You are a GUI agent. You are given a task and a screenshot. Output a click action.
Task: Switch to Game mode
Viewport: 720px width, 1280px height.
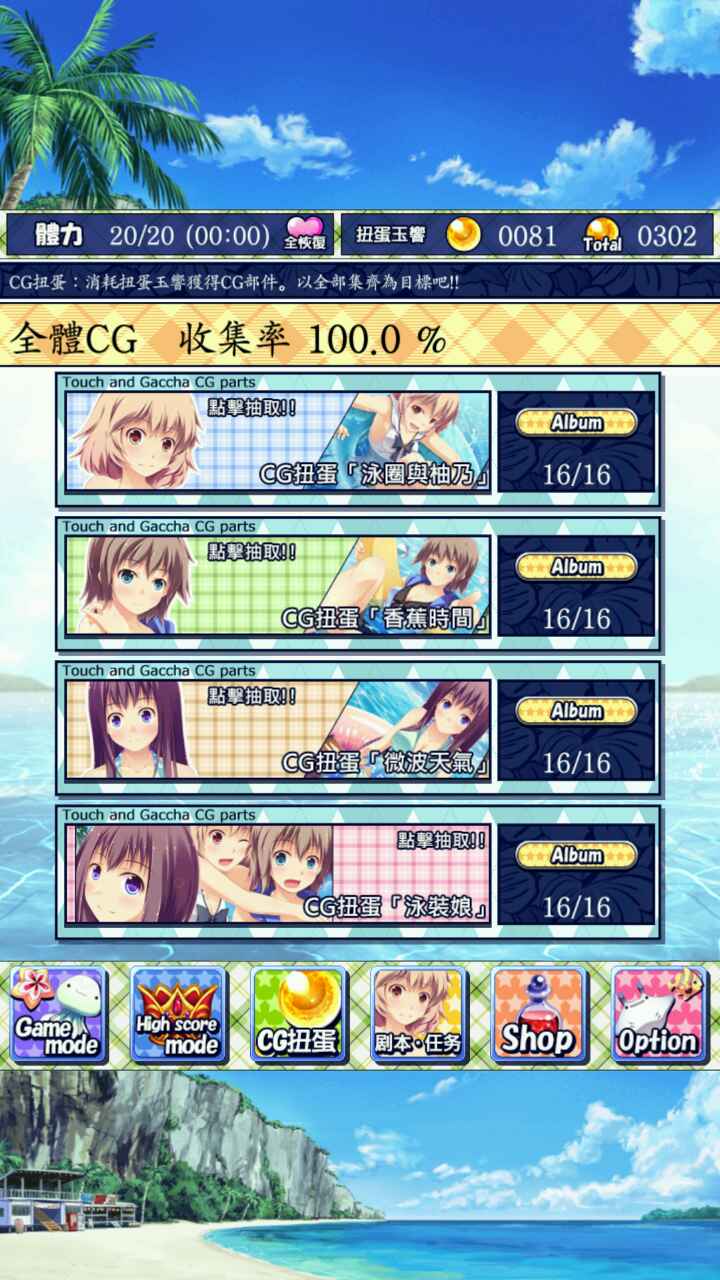click(58, 1016)
